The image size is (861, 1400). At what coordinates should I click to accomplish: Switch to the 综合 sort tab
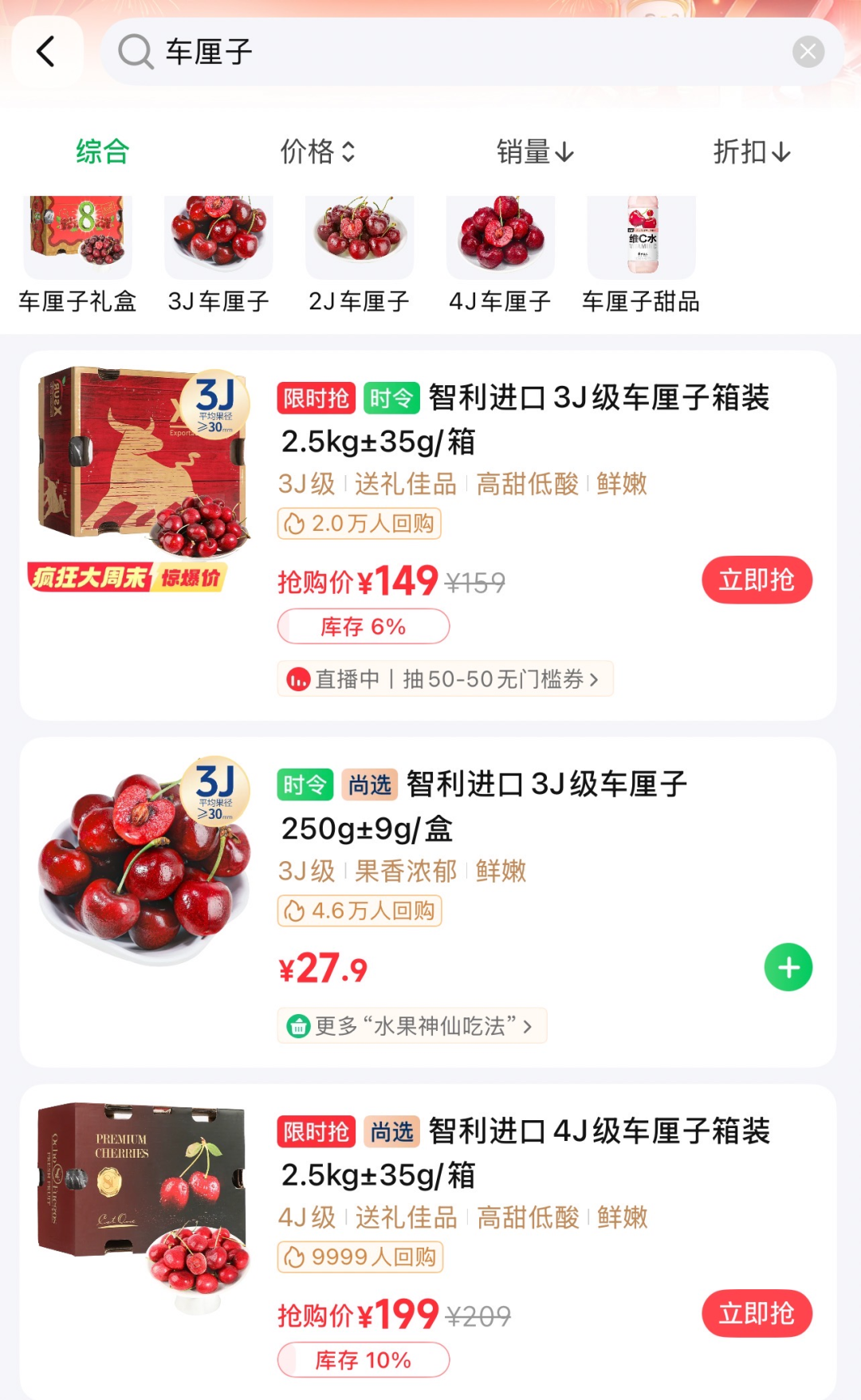102,151
